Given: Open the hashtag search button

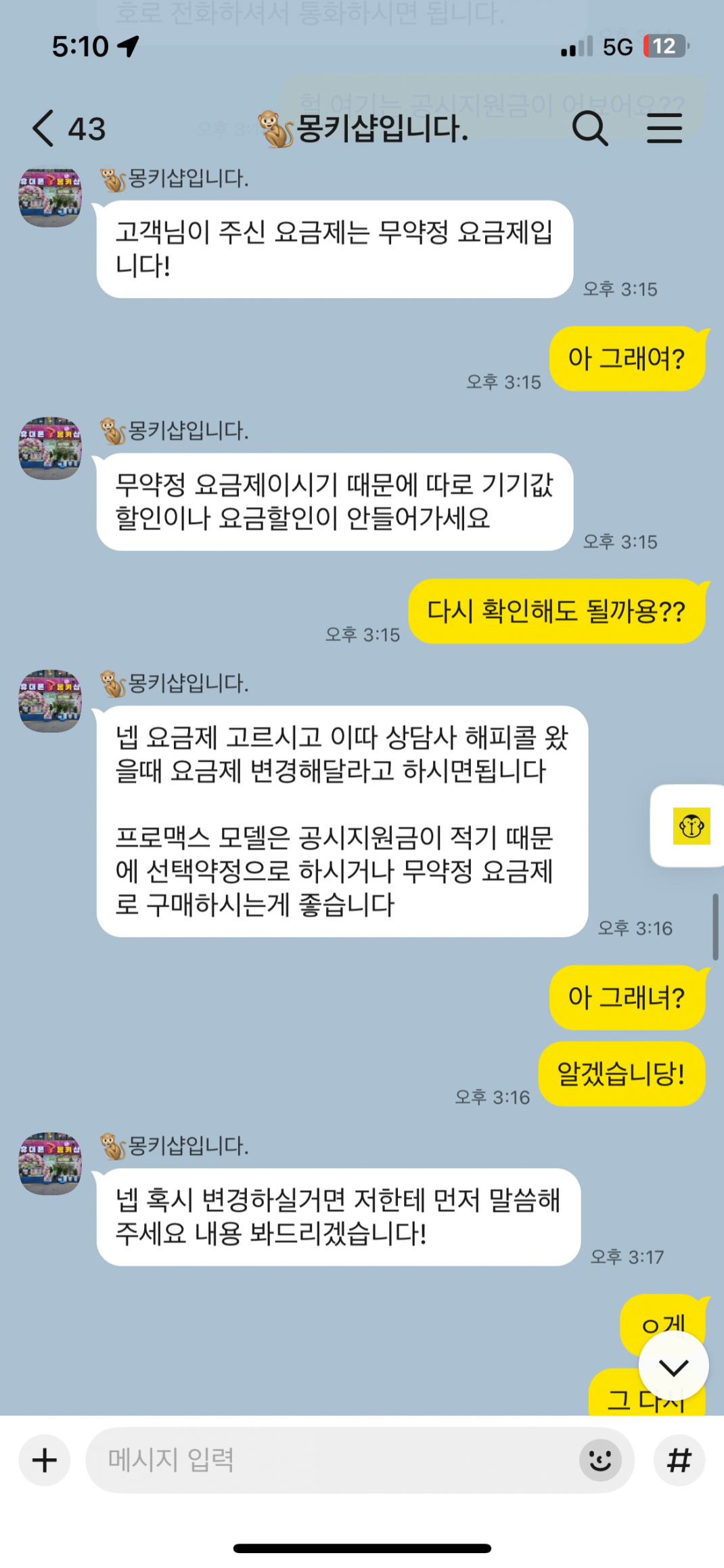Looking at the screenshot, I should (679, 1460).
